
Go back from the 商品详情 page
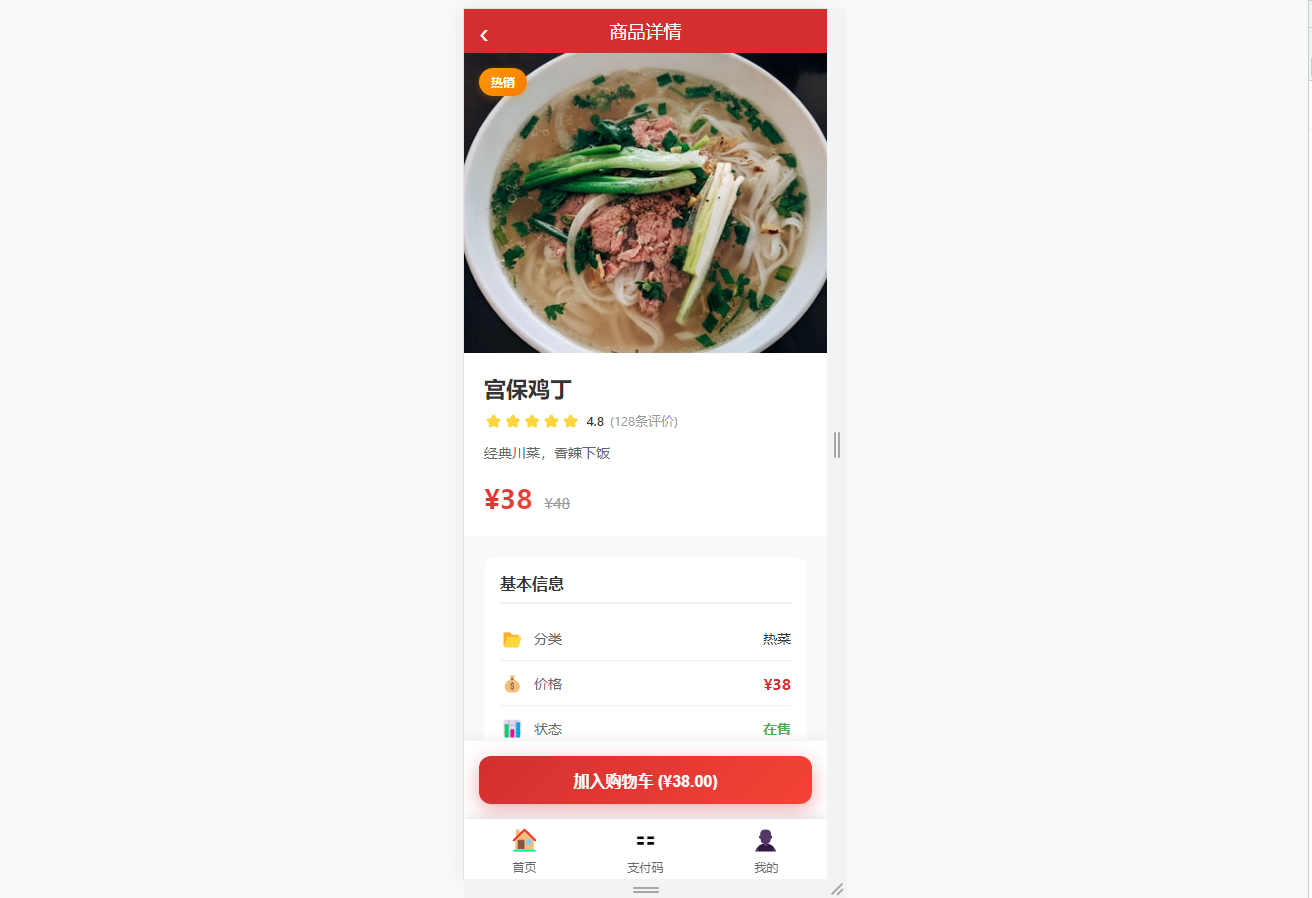click(484, 34)
